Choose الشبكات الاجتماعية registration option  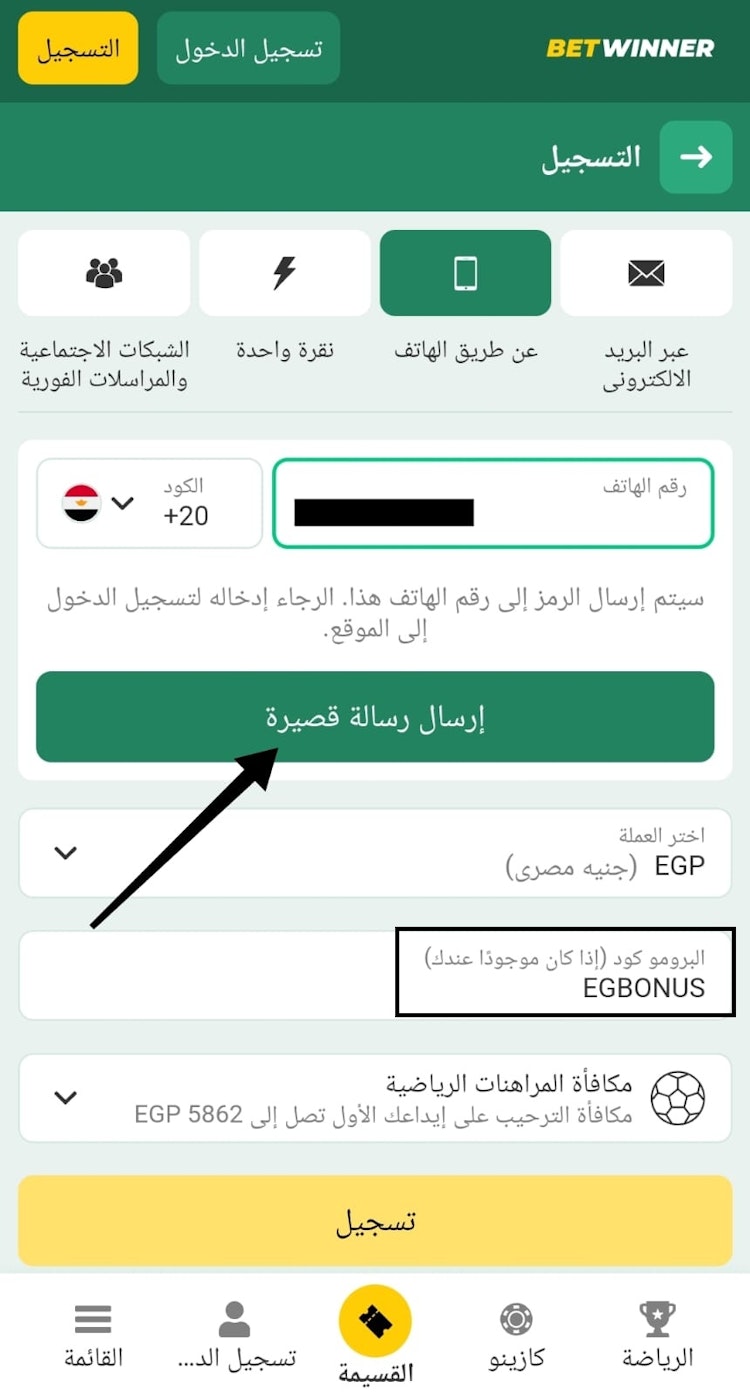pyautogui.click(x=104, y=273)
